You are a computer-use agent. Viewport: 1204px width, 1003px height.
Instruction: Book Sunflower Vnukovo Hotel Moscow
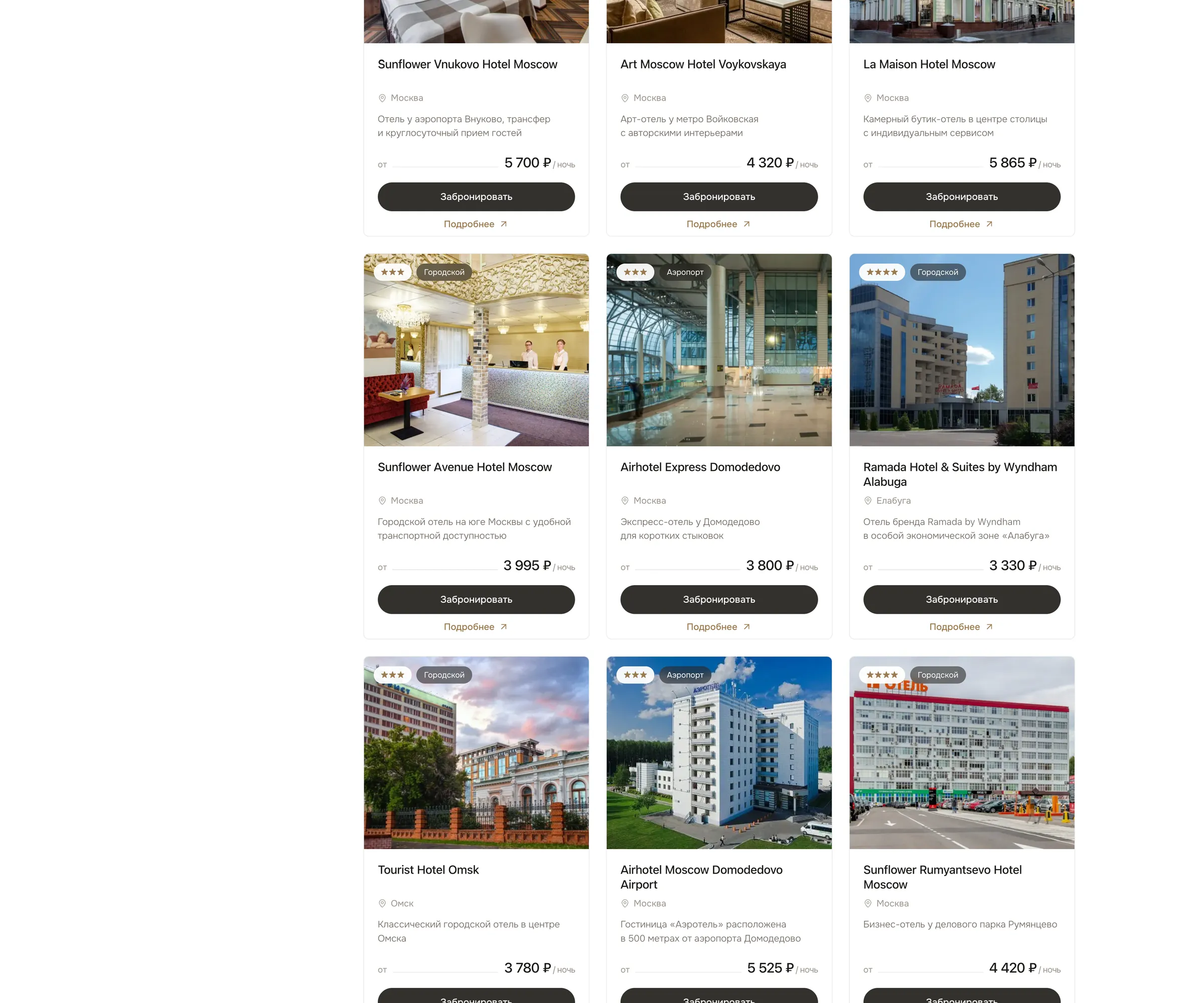point(476,197)
